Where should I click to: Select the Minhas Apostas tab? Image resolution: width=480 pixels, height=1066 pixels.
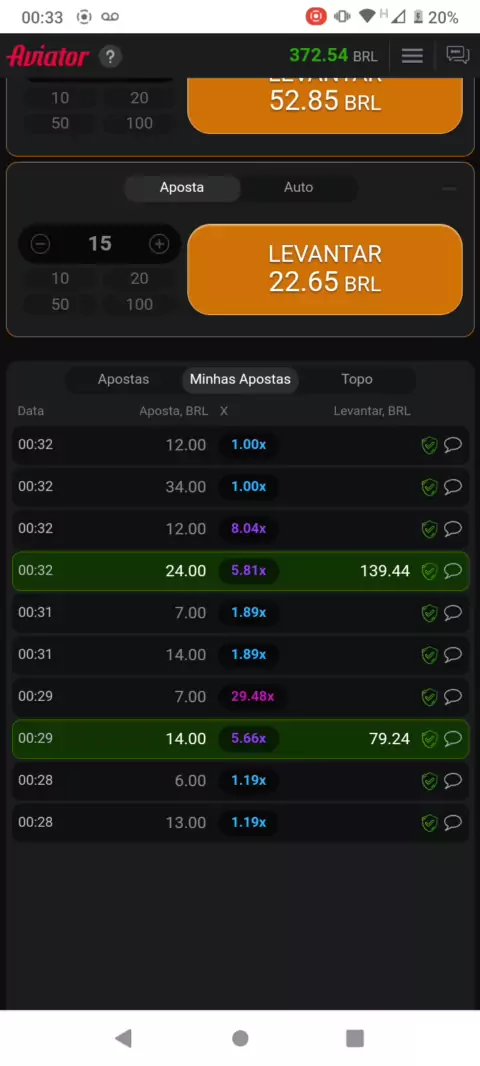click(x=240, y=379)
